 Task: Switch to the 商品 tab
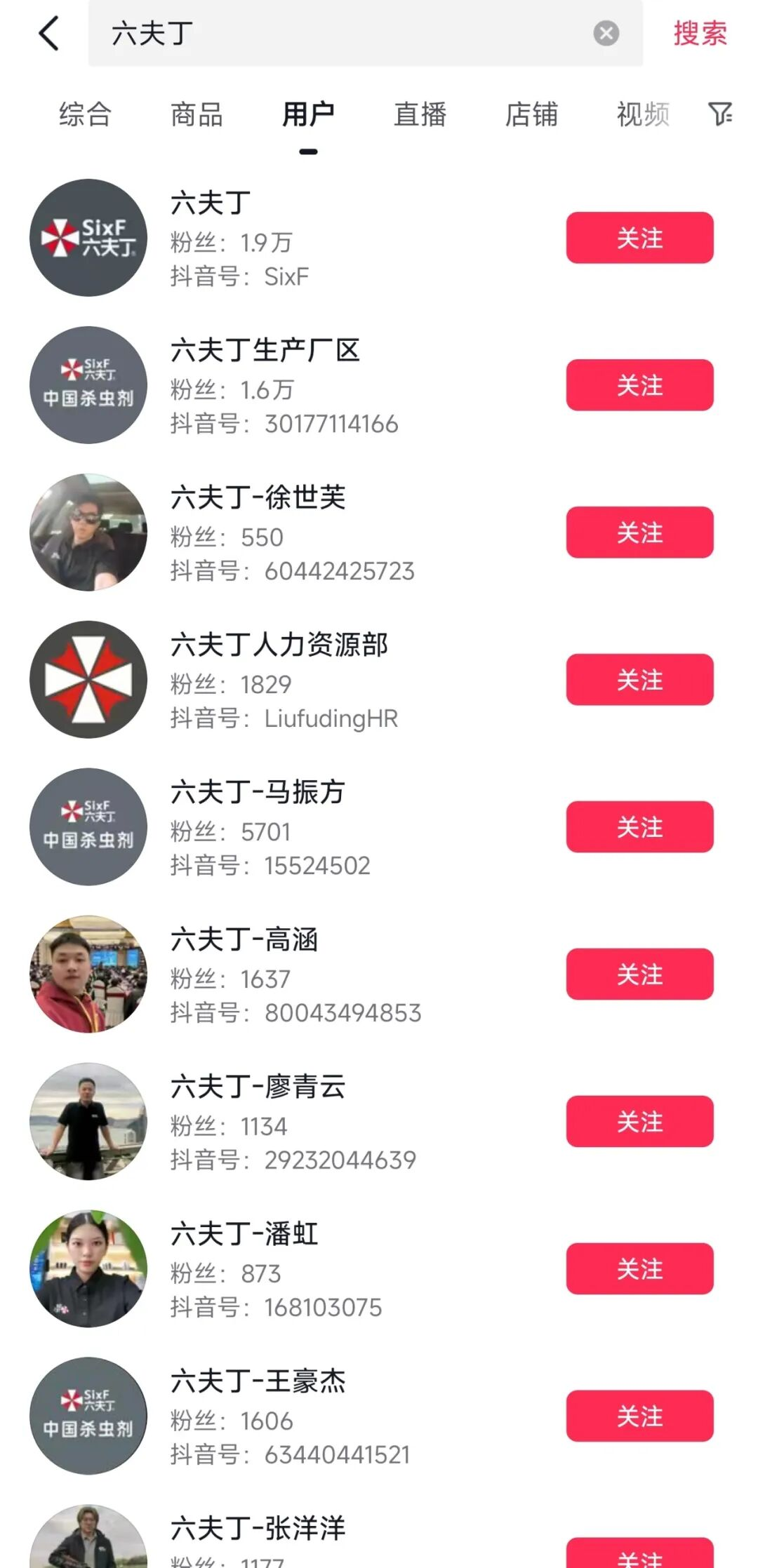(x=197, y=114)
